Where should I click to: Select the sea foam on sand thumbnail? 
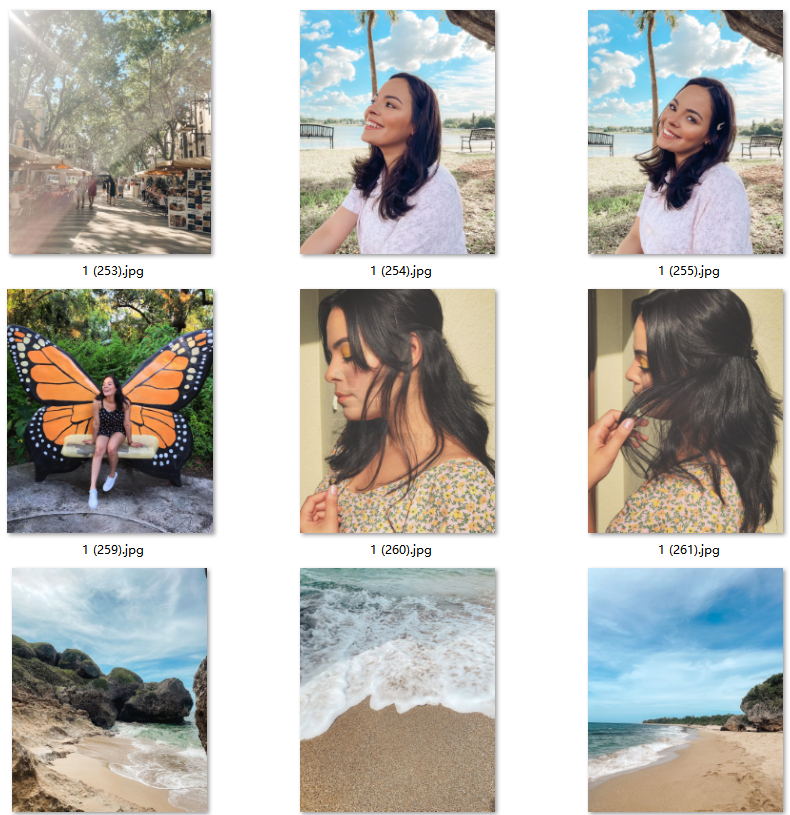pos(398,690)
